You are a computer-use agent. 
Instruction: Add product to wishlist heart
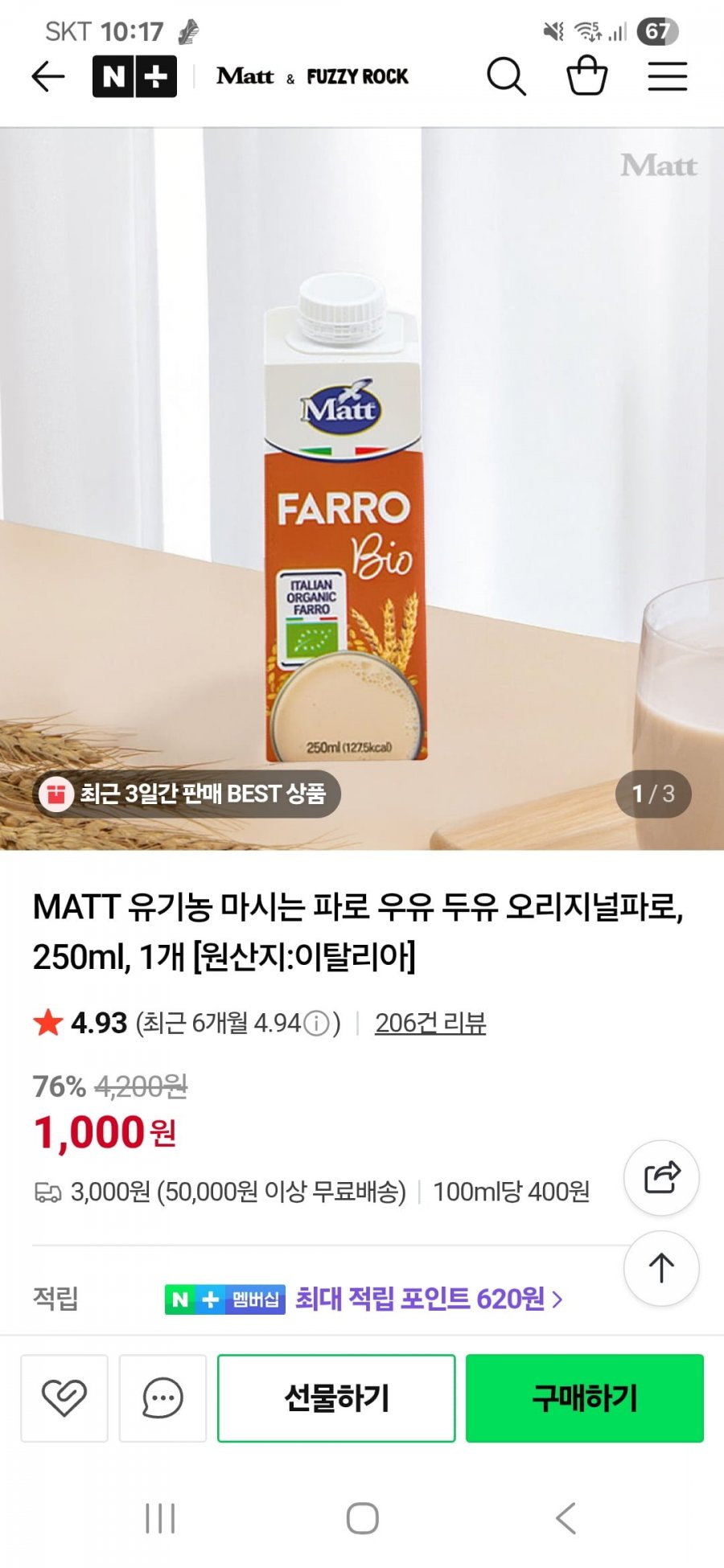64,1398
